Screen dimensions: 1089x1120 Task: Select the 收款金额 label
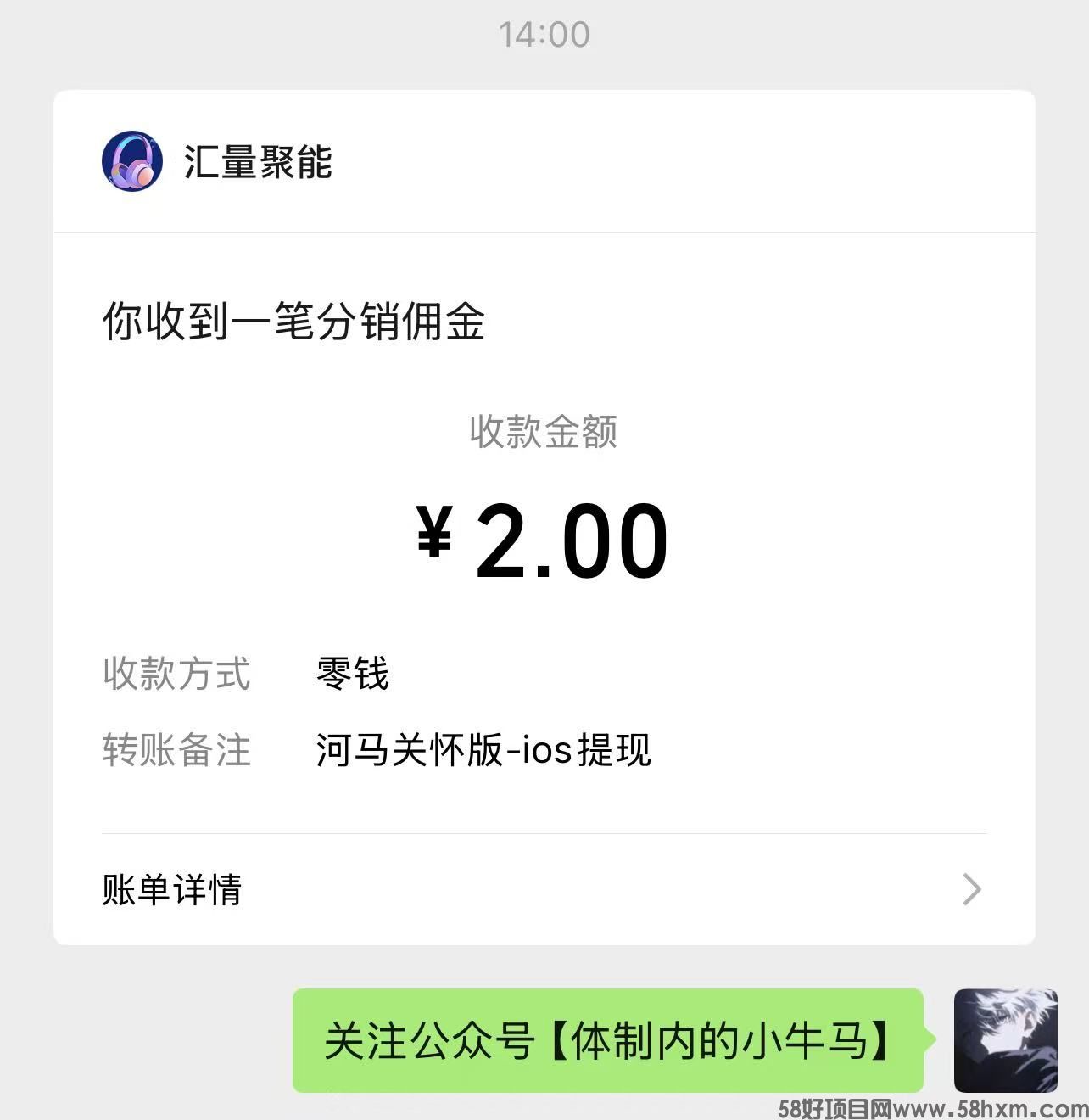pyautogui.click(x=543, y=432)
